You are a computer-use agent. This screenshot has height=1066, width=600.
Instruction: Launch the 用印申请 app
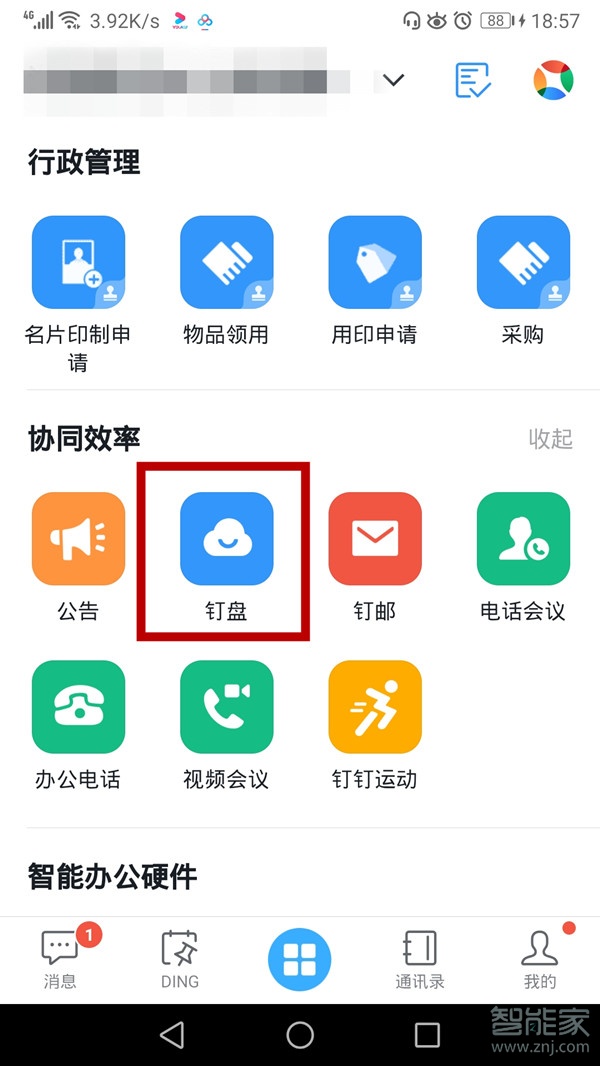(375, 263)
